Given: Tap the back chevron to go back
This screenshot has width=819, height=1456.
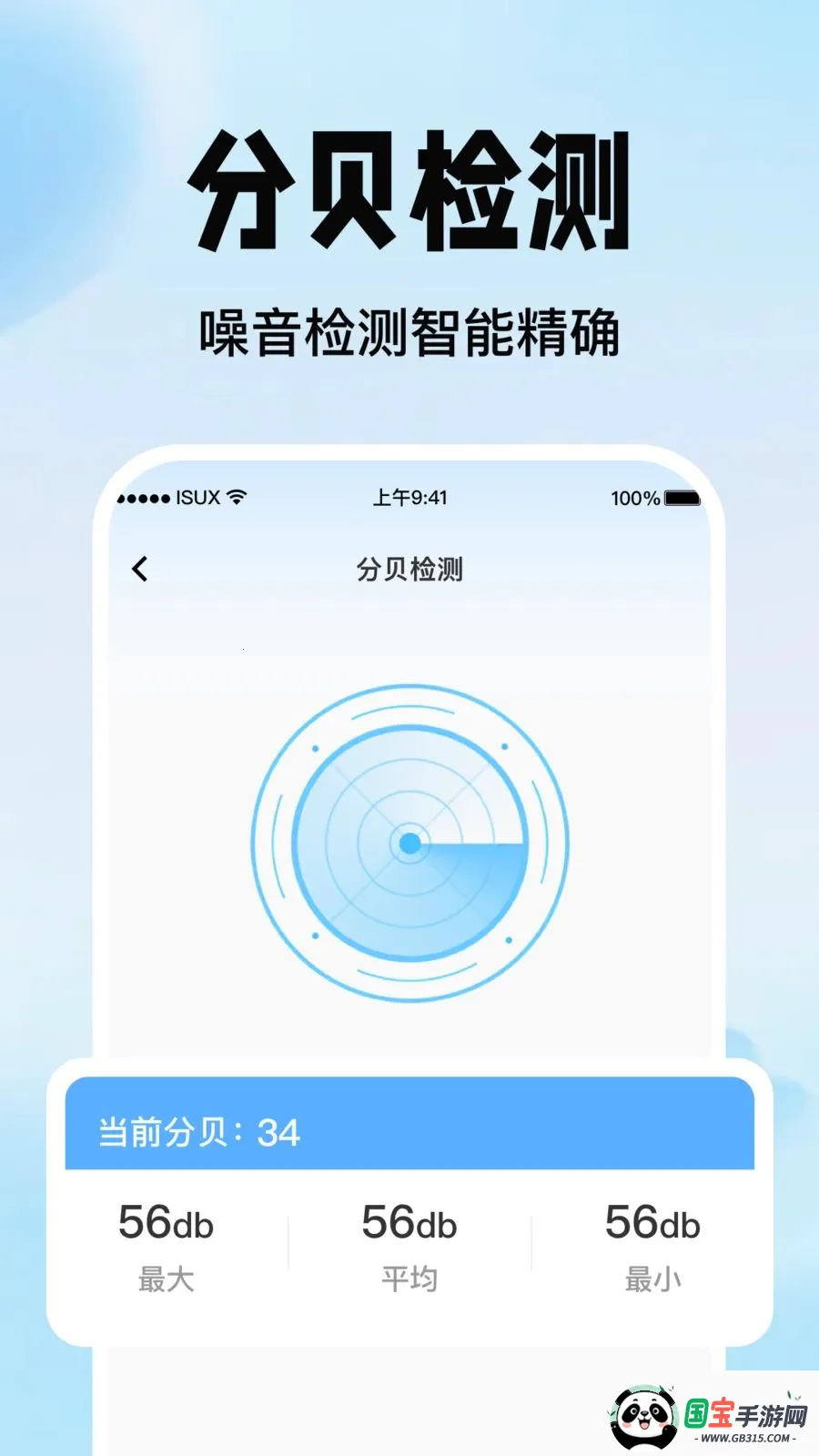Looking at the screenshot, I should 138,568.
